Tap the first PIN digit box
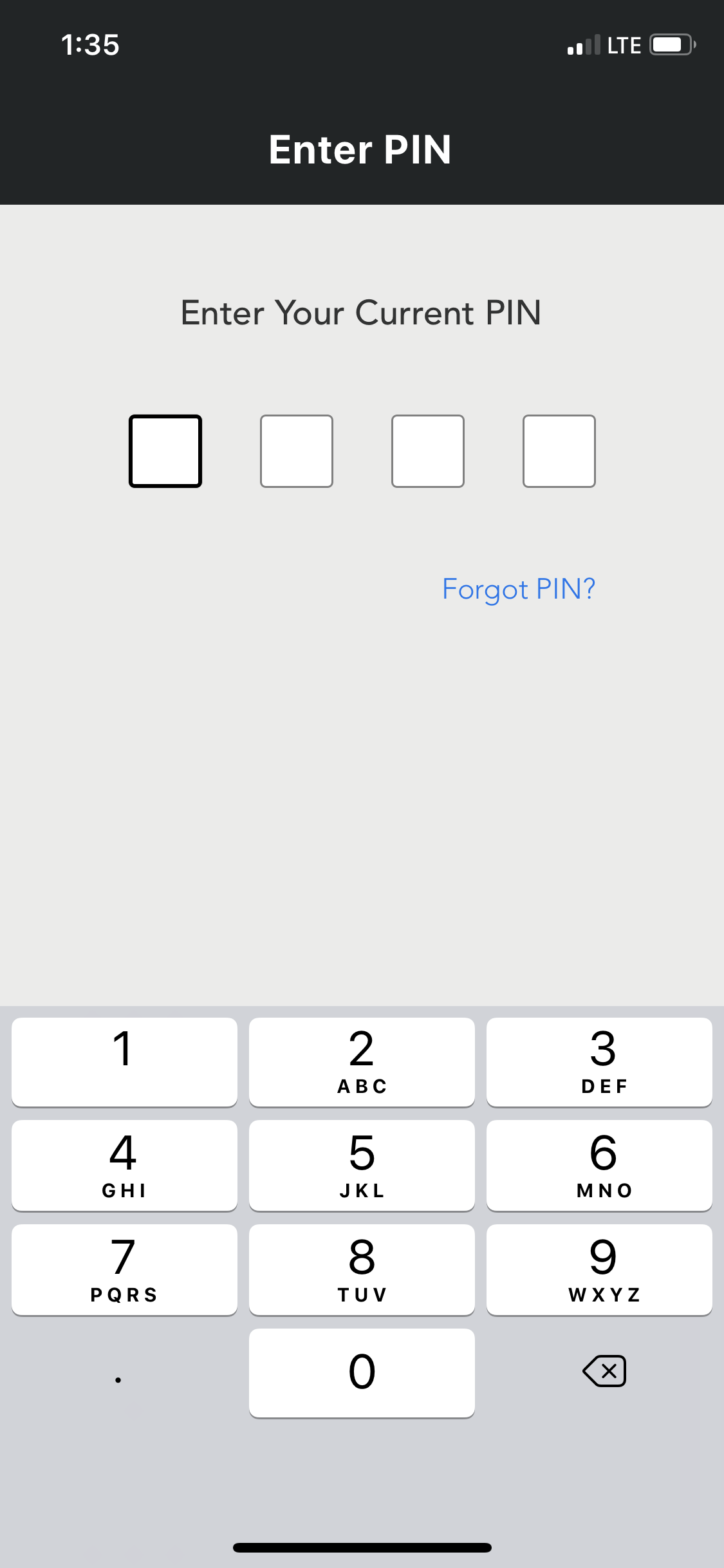The height and width of the screenshot is (1568, 724). 165,451
